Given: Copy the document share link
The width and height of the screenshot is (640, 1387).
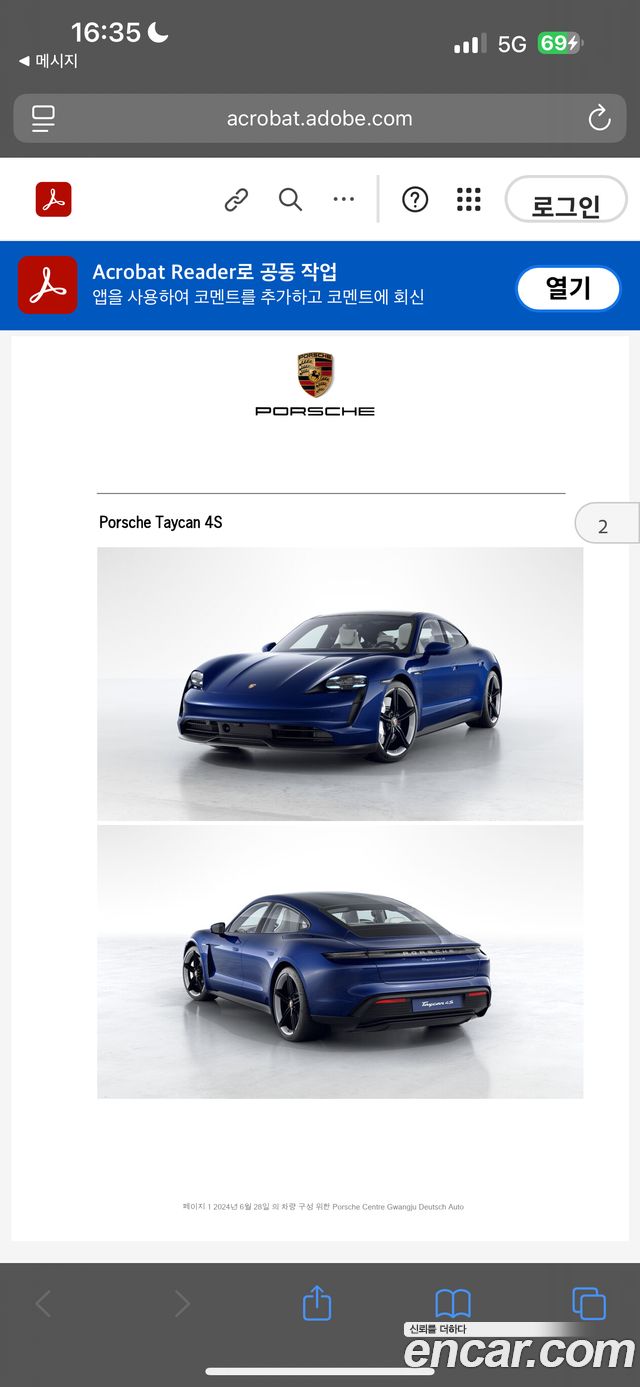Looking at the screenshot, I should 236,200.
